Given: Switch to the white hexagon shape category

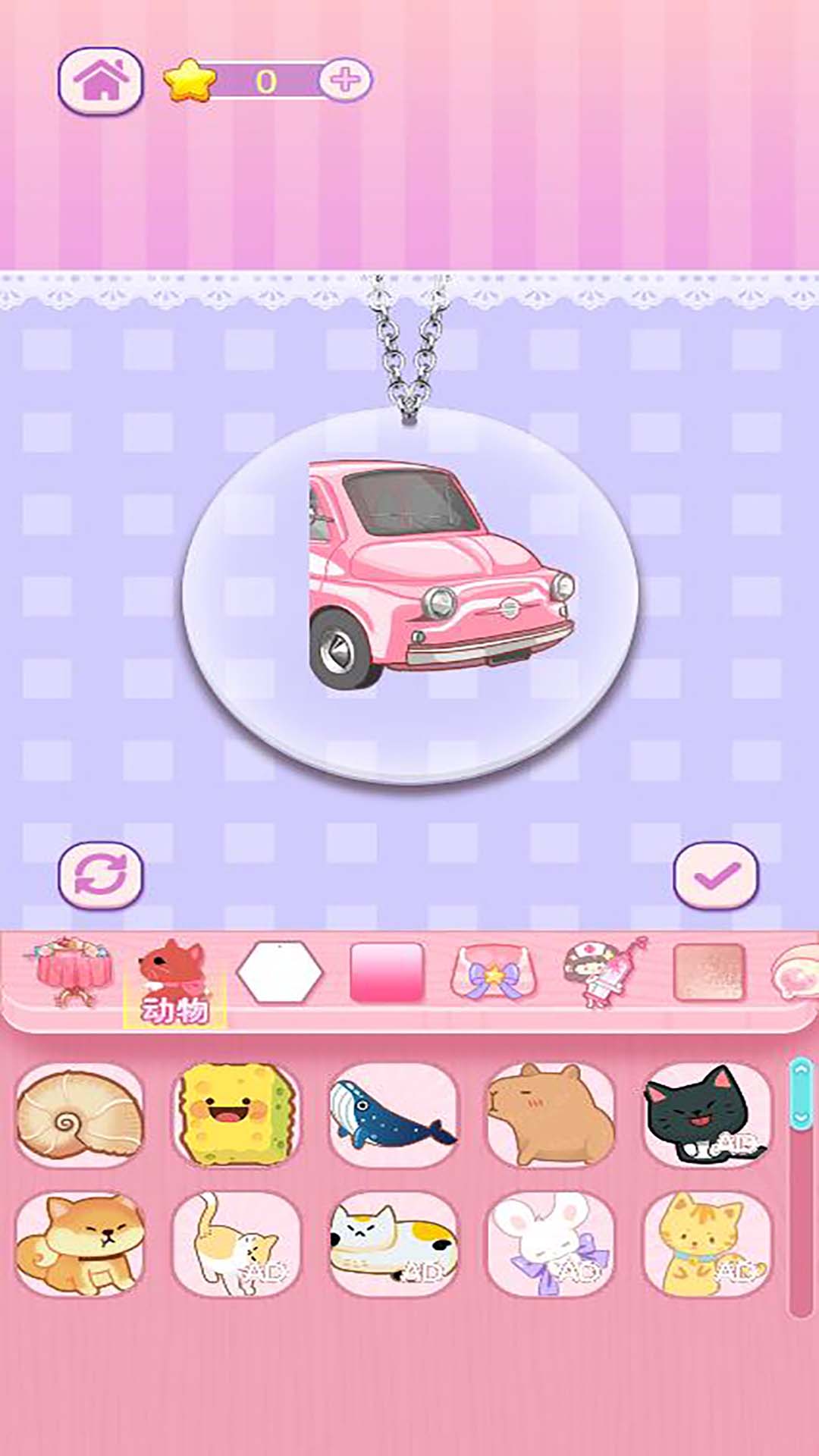Looking at the screenshot, I should coord(279,972).
